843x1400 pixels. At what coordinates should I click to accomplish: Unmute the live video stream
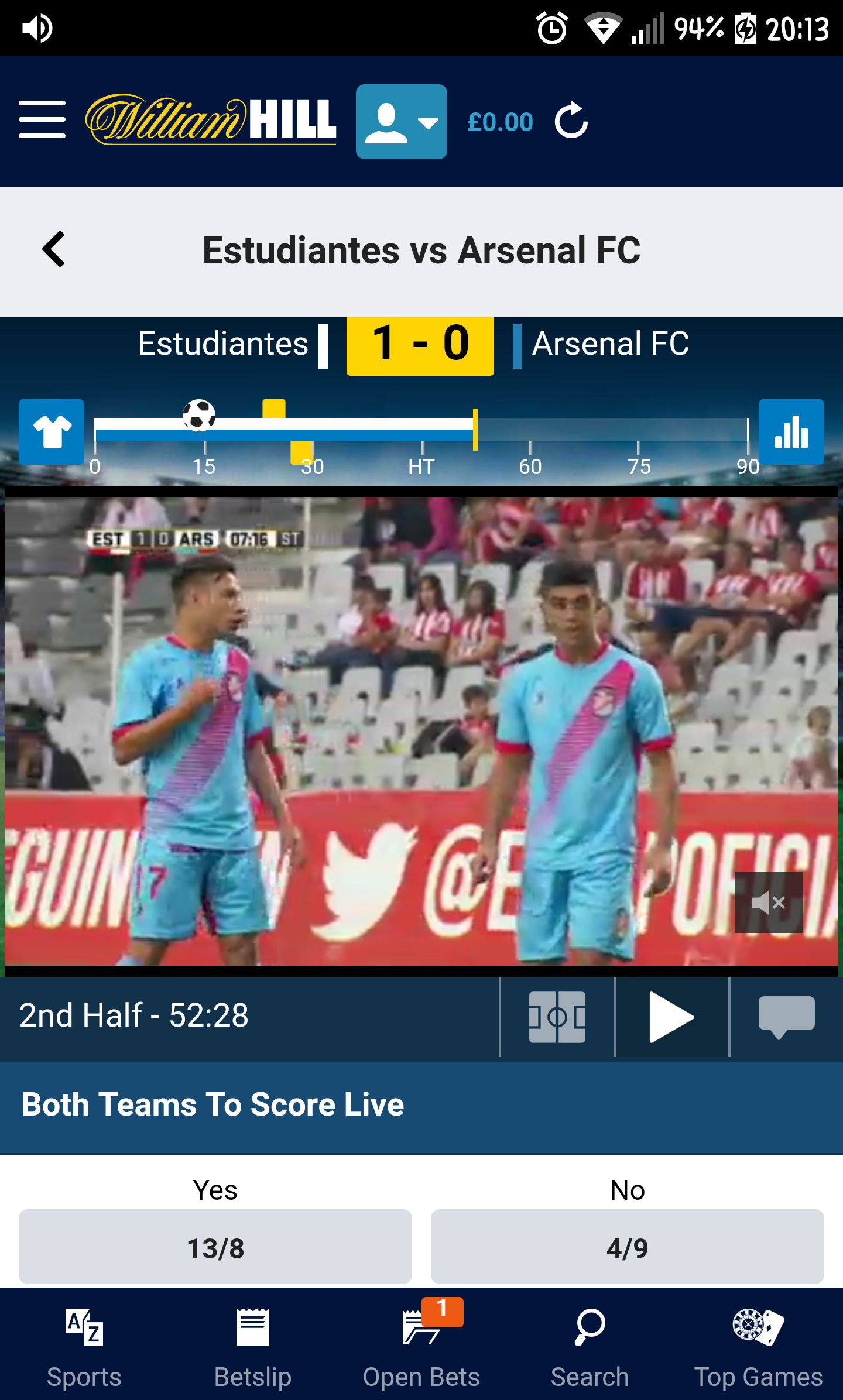(769, 902)
